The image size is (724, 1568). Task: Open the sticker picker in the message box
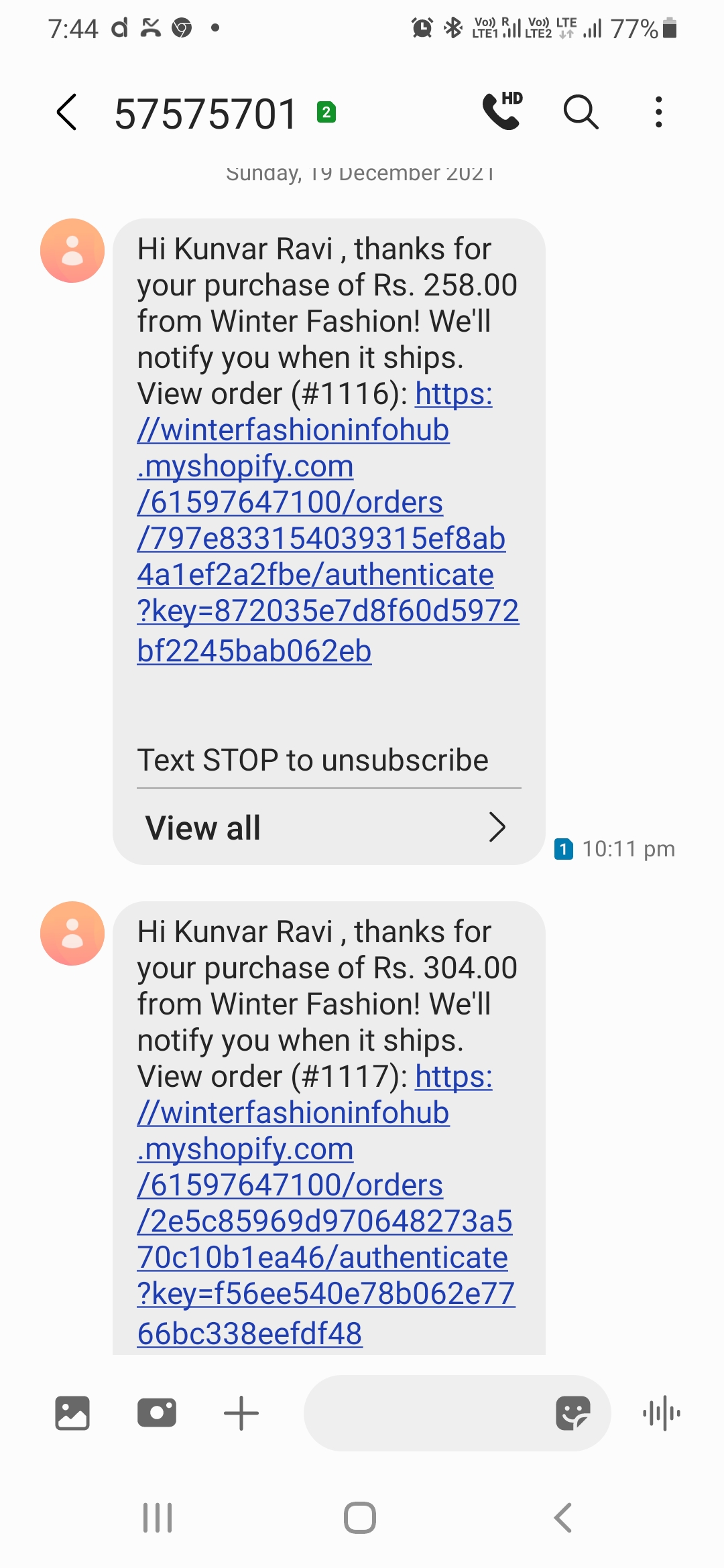click(573, 1413)
